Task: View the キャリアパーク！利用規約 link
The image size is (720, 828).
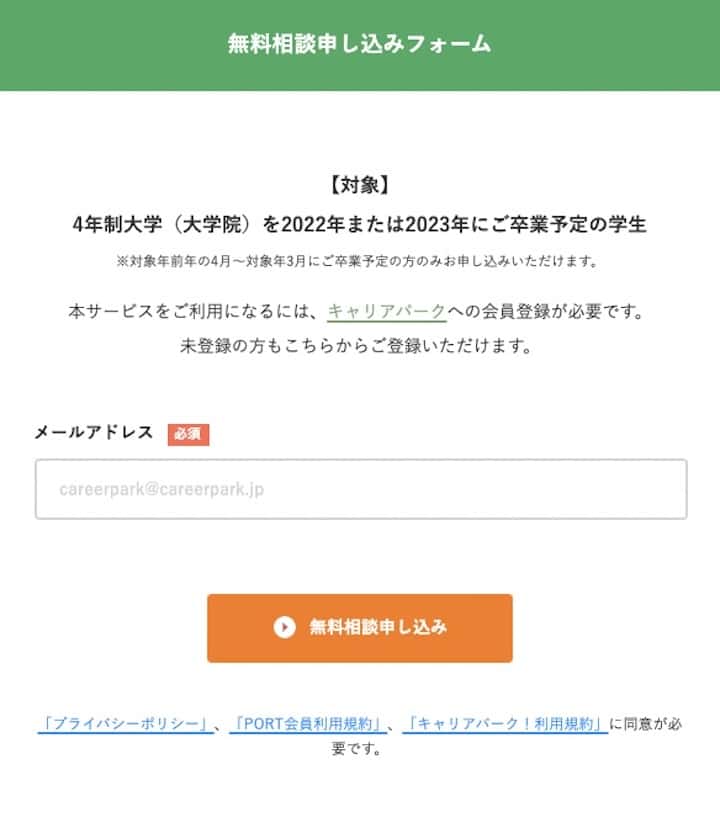Action: pos(505,724)
